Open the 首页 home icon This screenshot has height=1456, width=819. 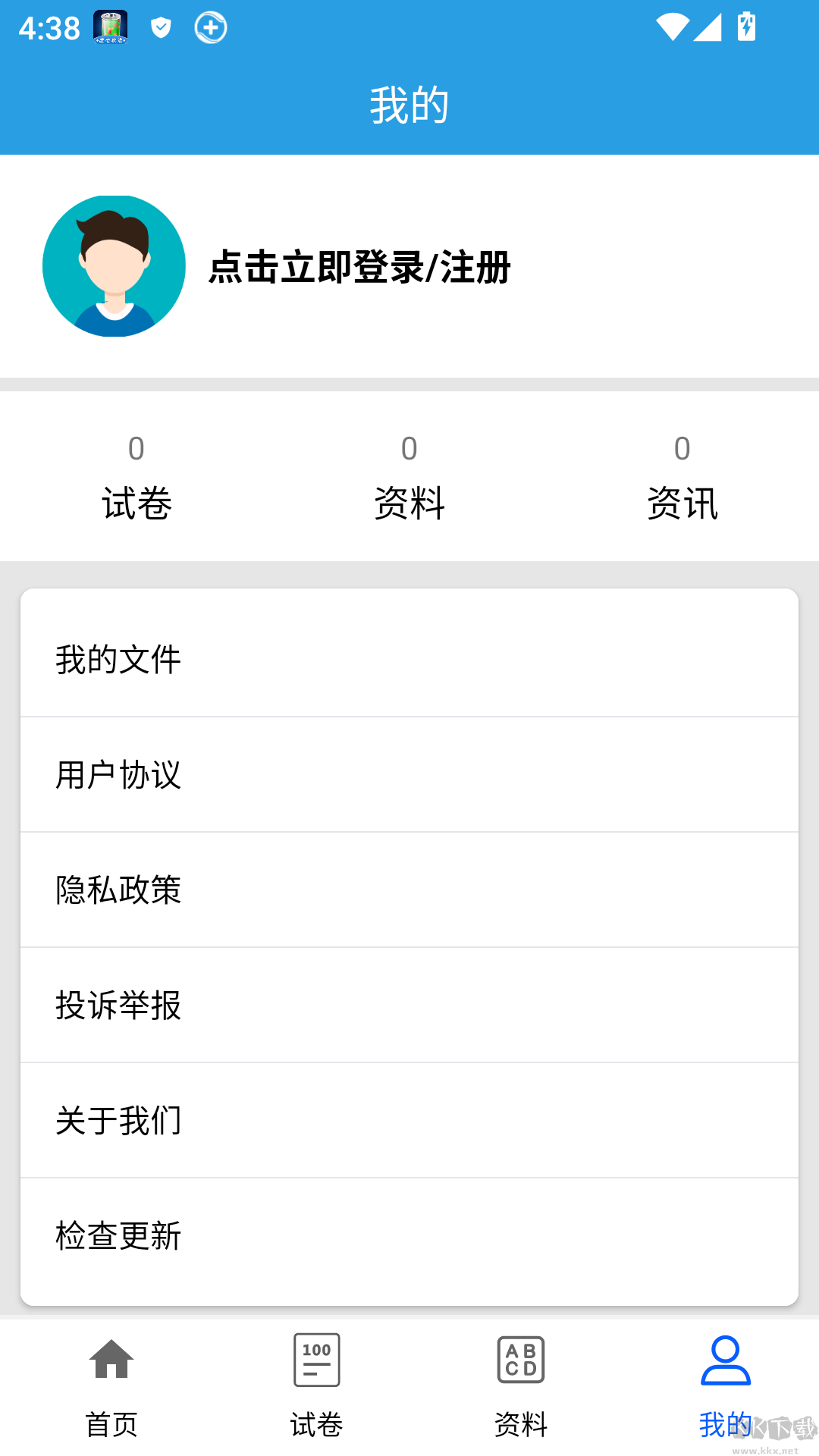[111, 1361]
